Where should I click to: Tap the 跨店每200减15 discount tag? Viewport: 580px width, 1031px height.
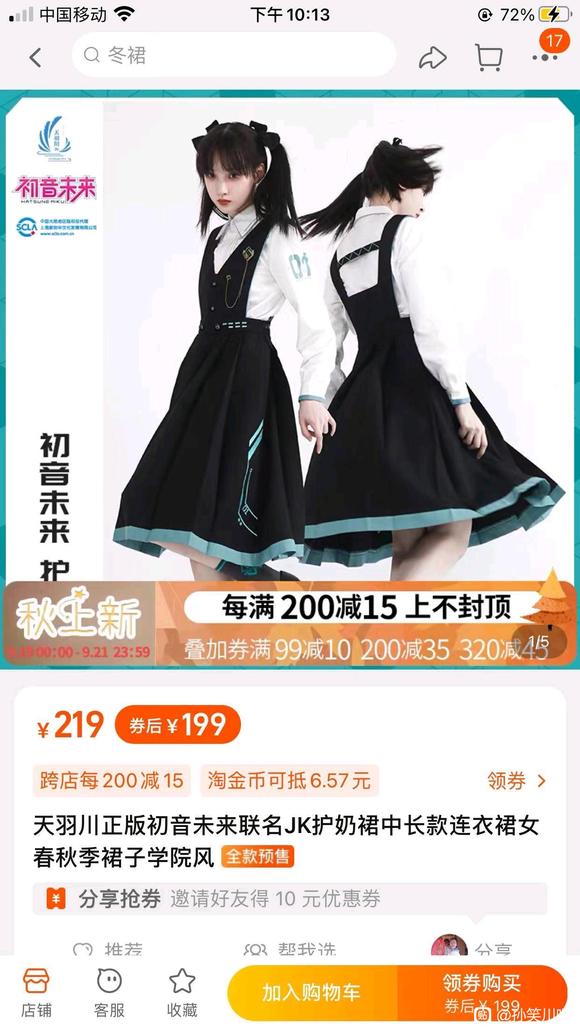[111, 780]
